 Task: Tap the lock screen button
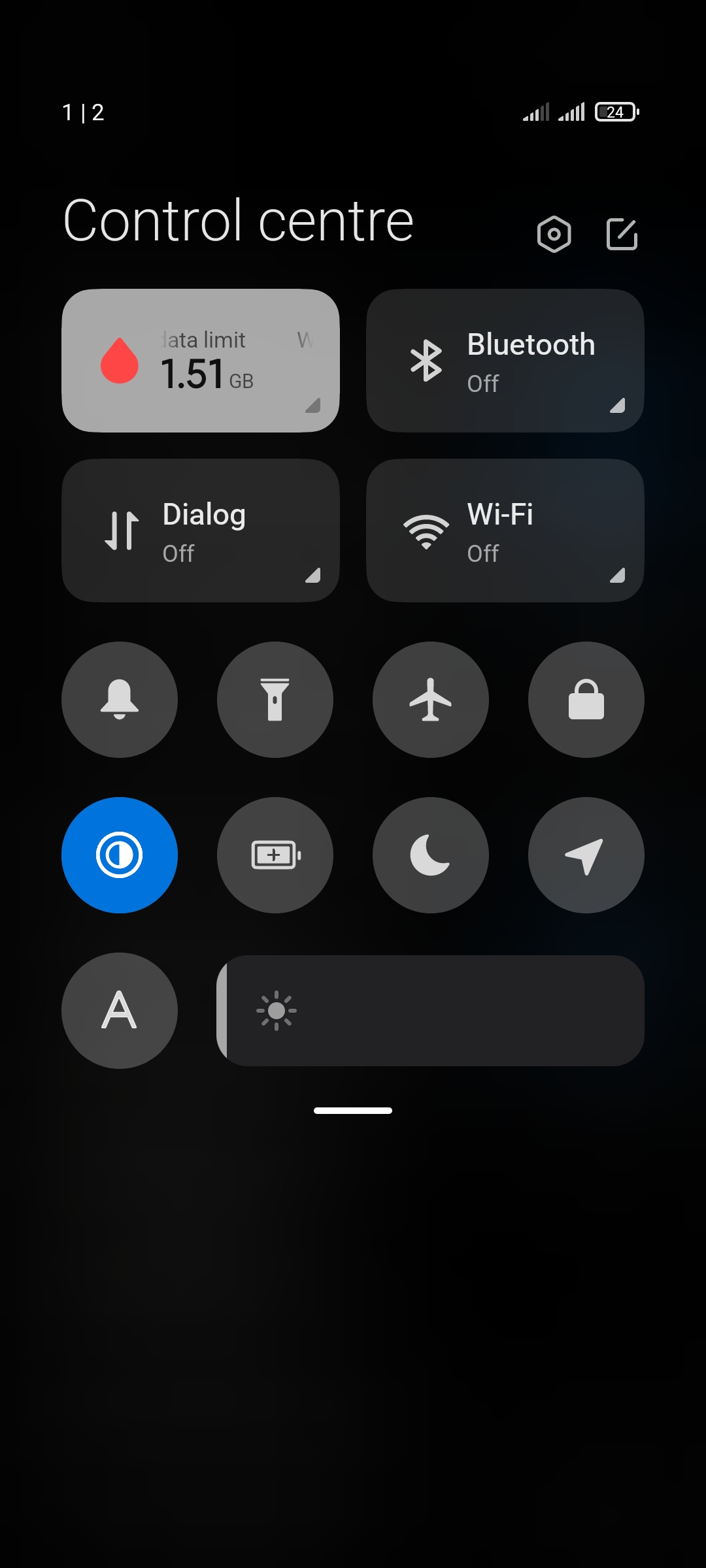coord(586,700)
